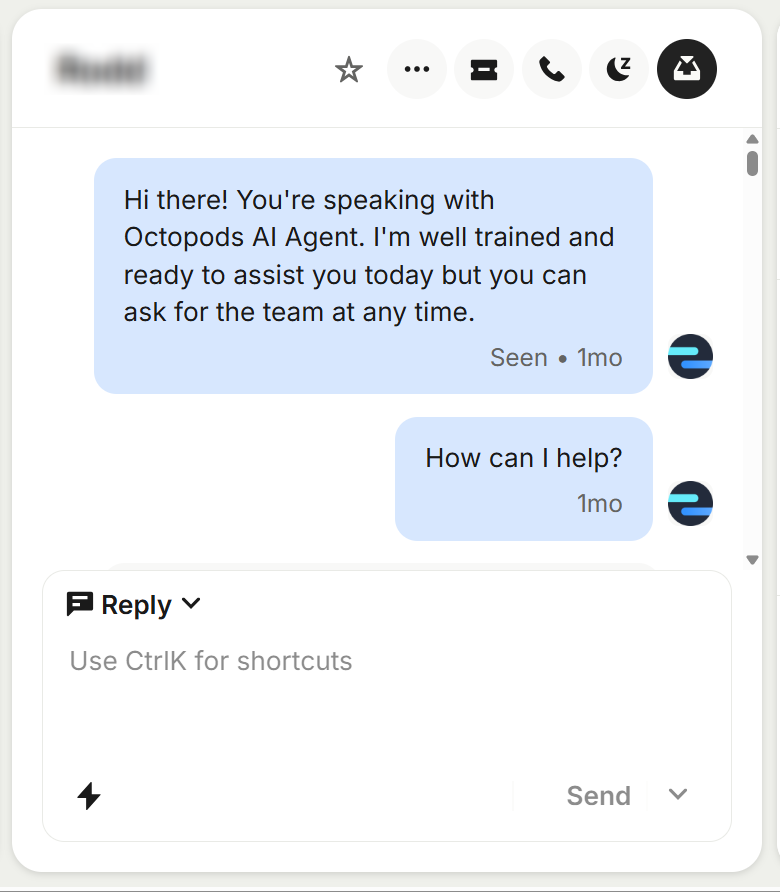Close the conversation with inbox icon
The image size is (780, 892).
click(686, 70)
